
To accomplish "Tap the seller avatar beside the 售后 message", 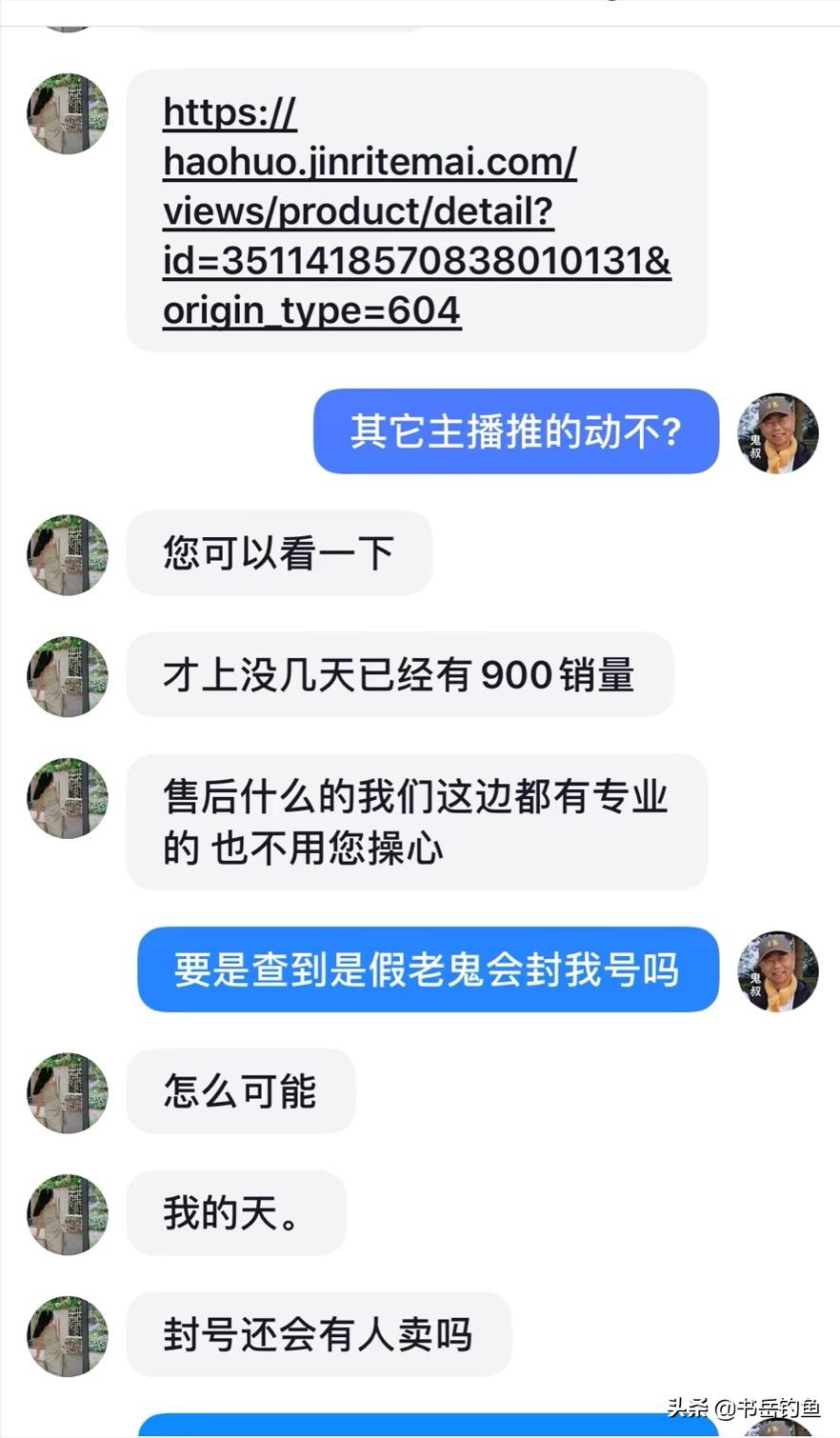I will pos(67,798).
